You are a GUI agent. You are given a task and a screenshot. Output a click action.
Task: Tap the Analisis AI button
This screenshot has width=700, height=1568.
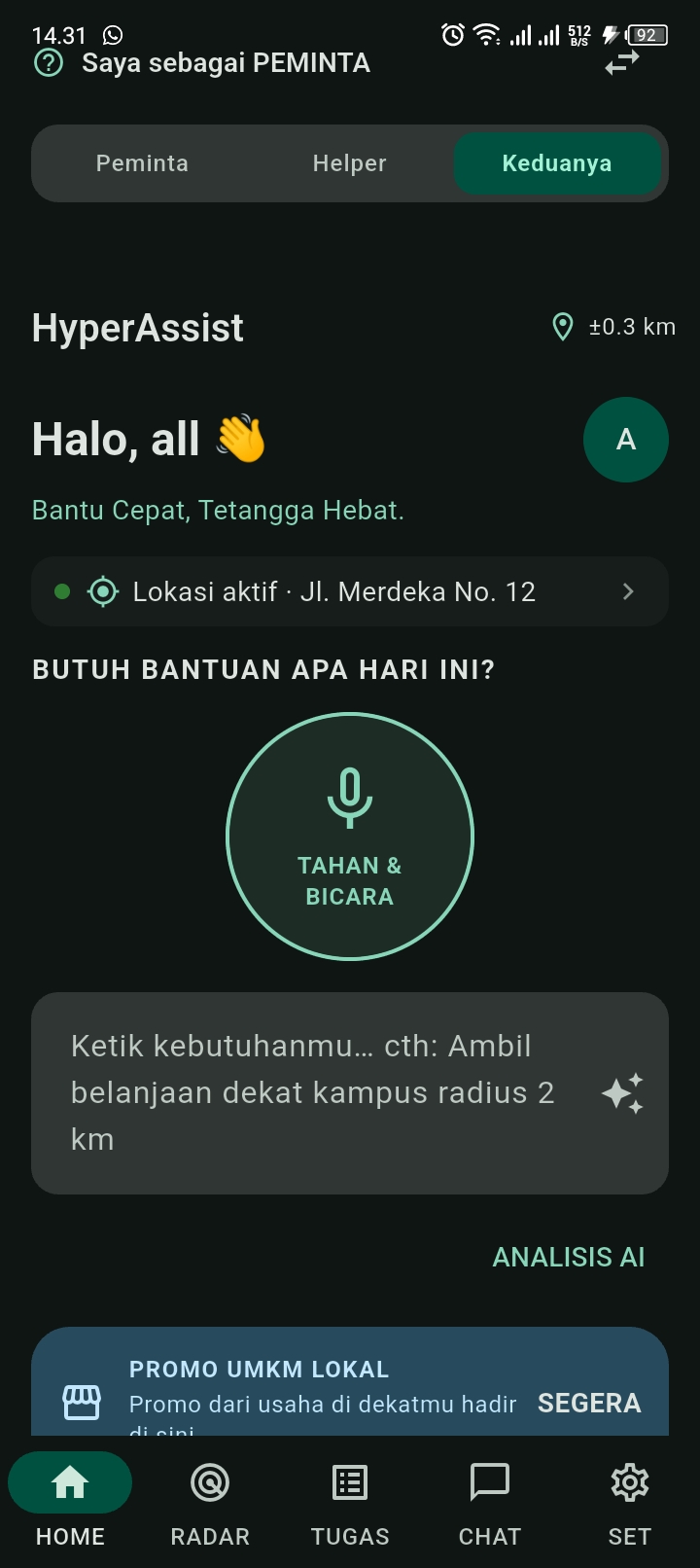[569, 1257]
